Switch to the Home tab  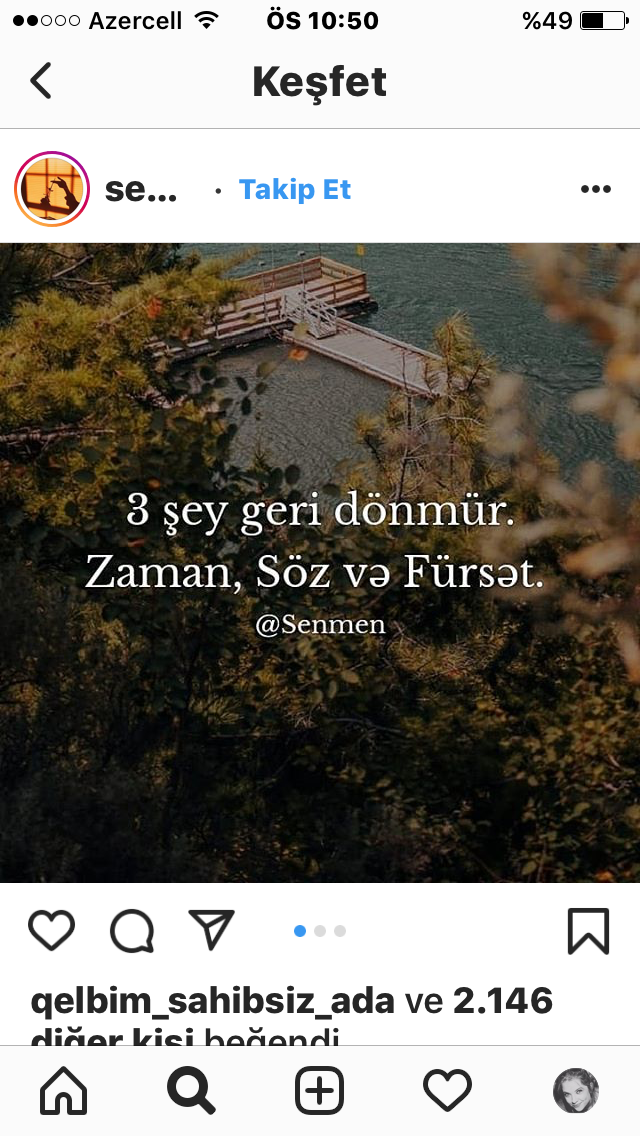[x=64, y=1090]
